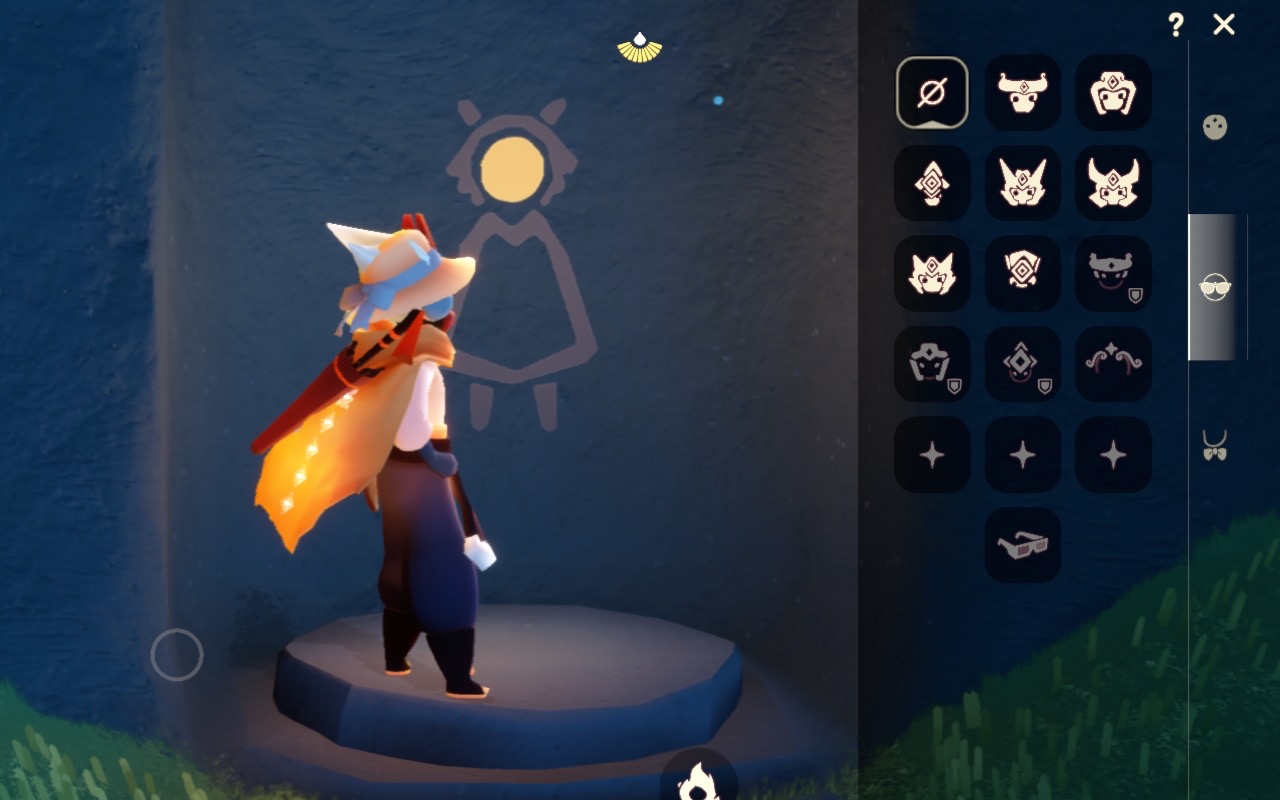
Task: Tap the flame icon at bottom
Action: 698,780
